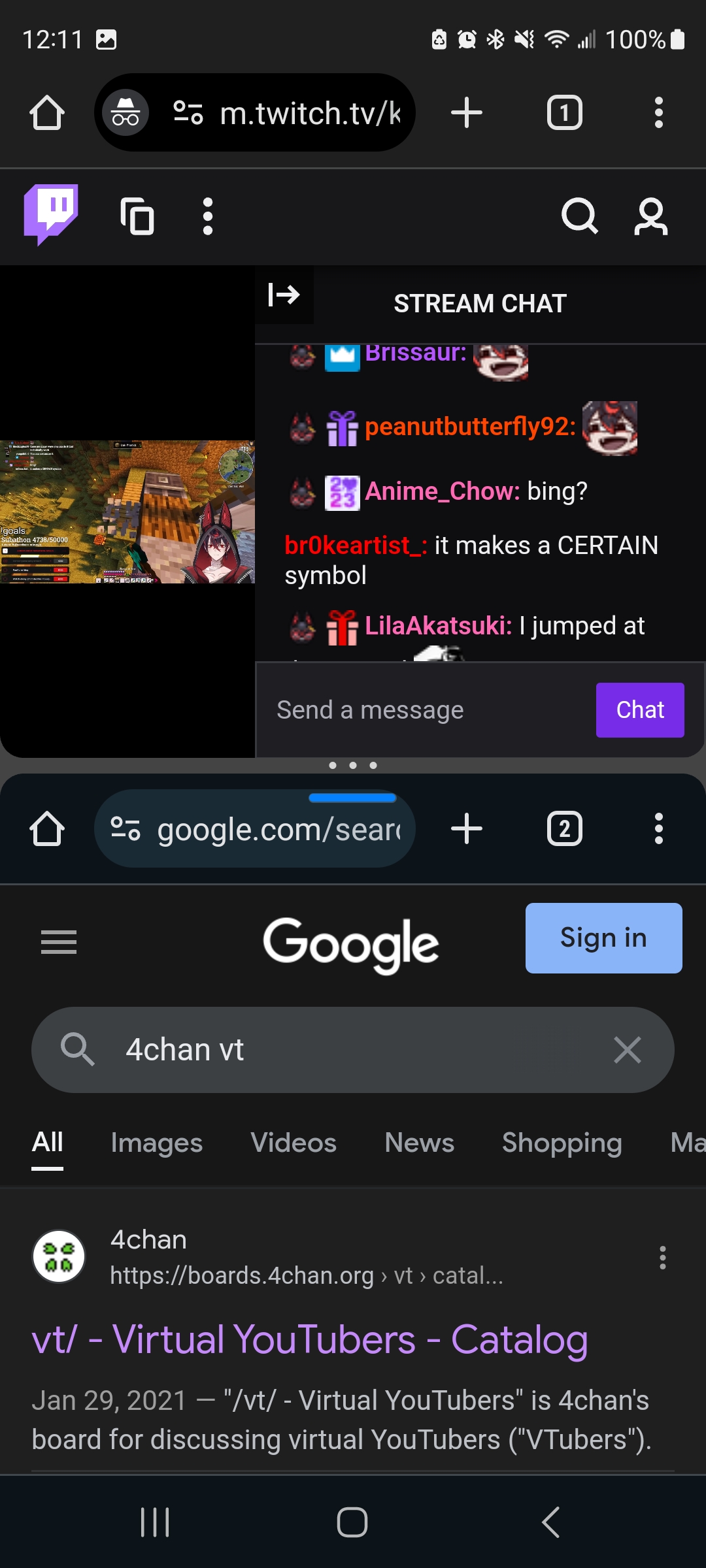Viewport: 706px width, 1568px height.
Task: Switch to the Images tab
Action: [x=156, y=1143]
